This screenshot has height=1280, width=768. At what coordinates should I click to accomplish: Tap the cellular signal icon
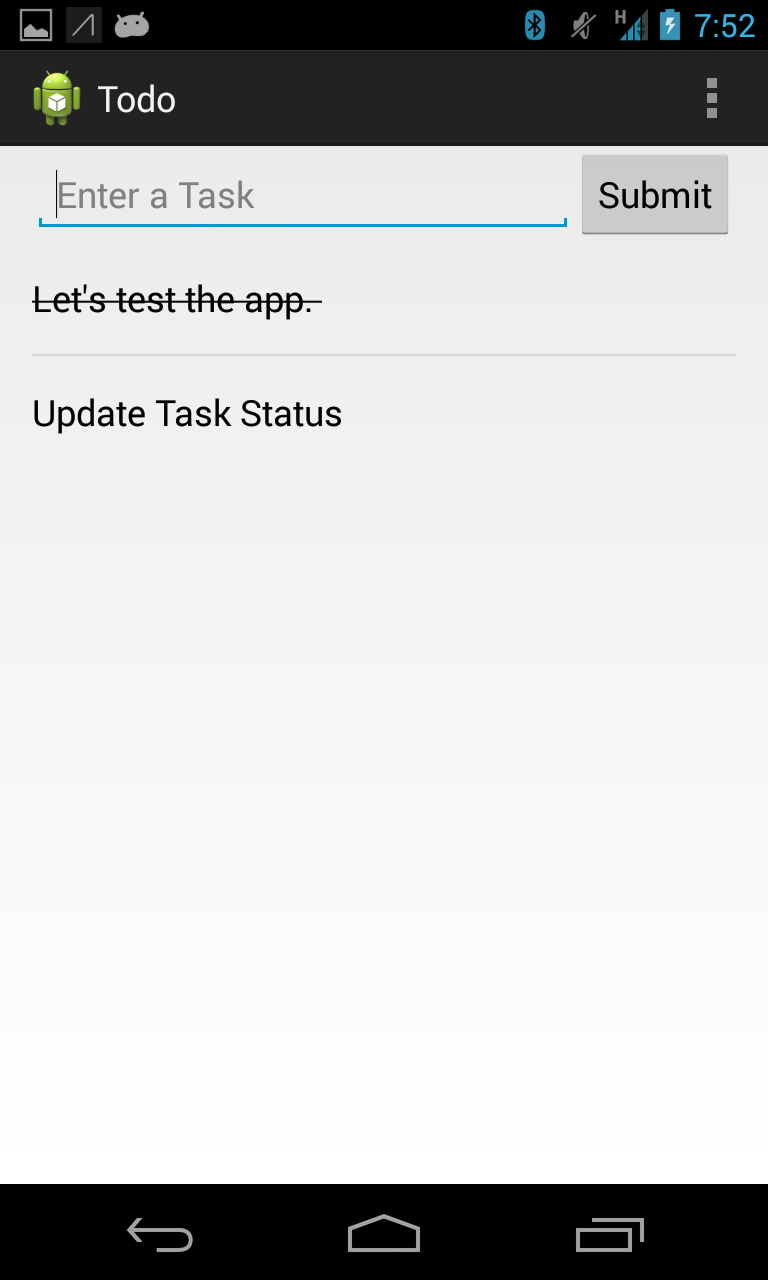point(634,25)
